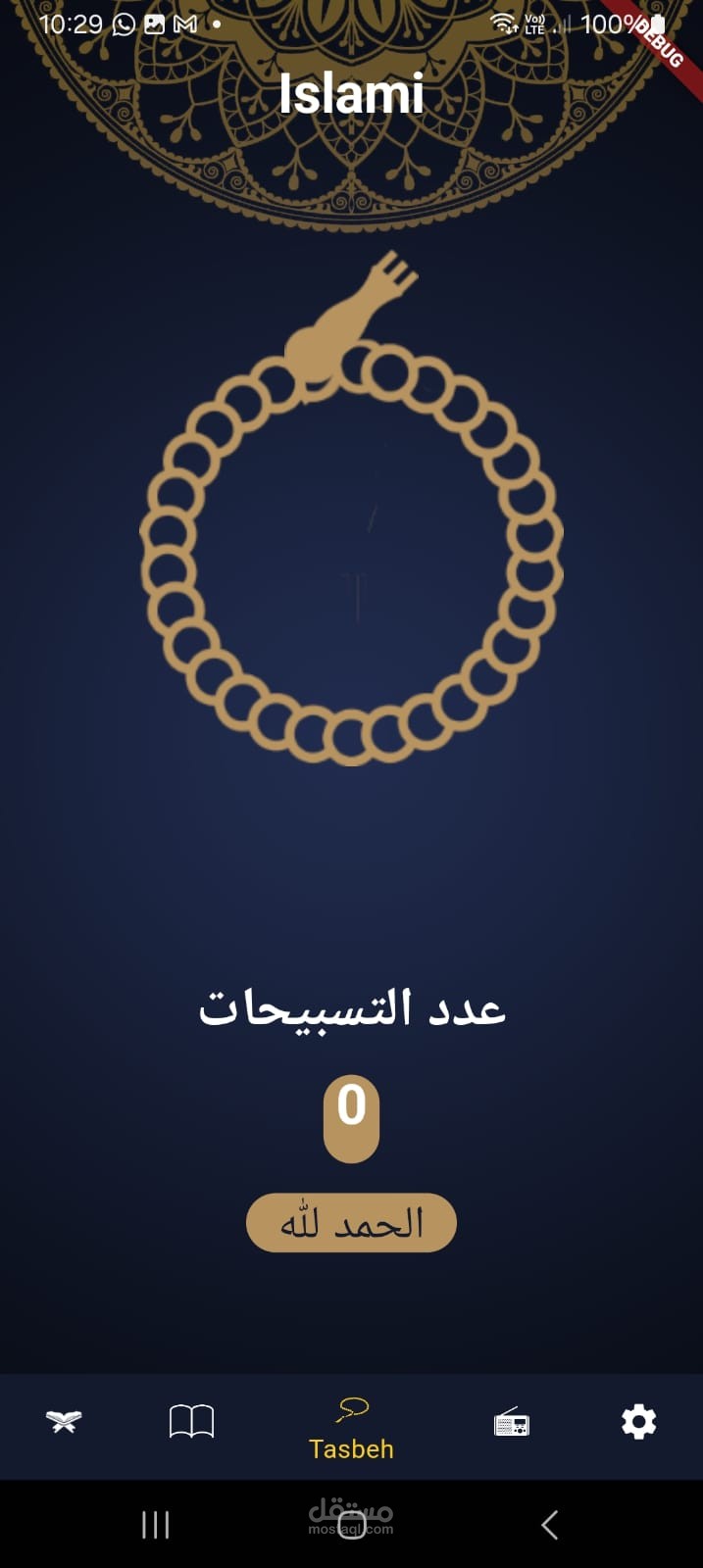Image resolution: width=703 pixels, height=1568 pixels.
Task: Open the recent apps view
Action: (155, 1524)
